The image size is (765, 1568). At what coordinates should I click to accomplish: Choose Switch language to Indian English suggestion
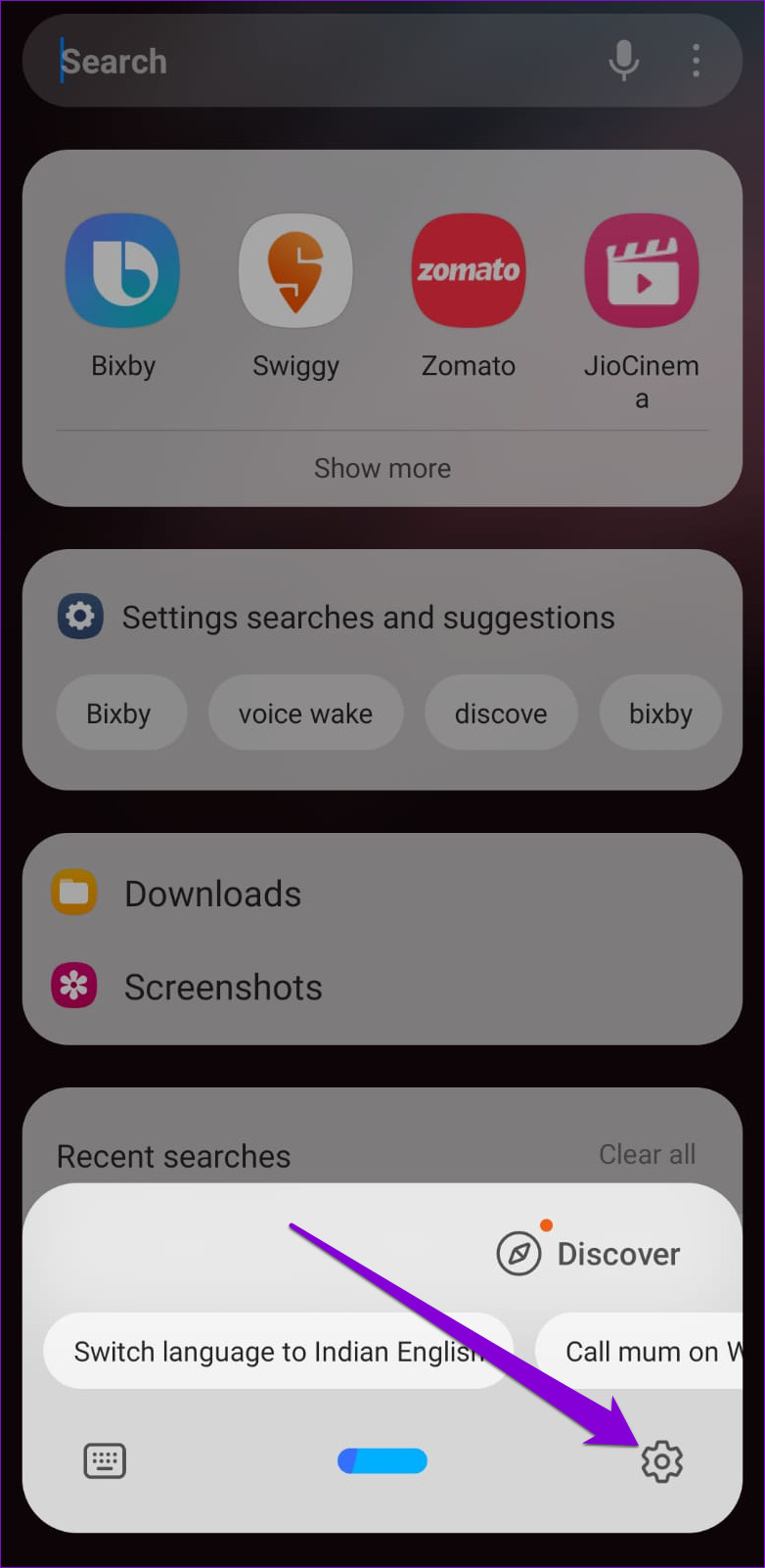point(278,1352)
